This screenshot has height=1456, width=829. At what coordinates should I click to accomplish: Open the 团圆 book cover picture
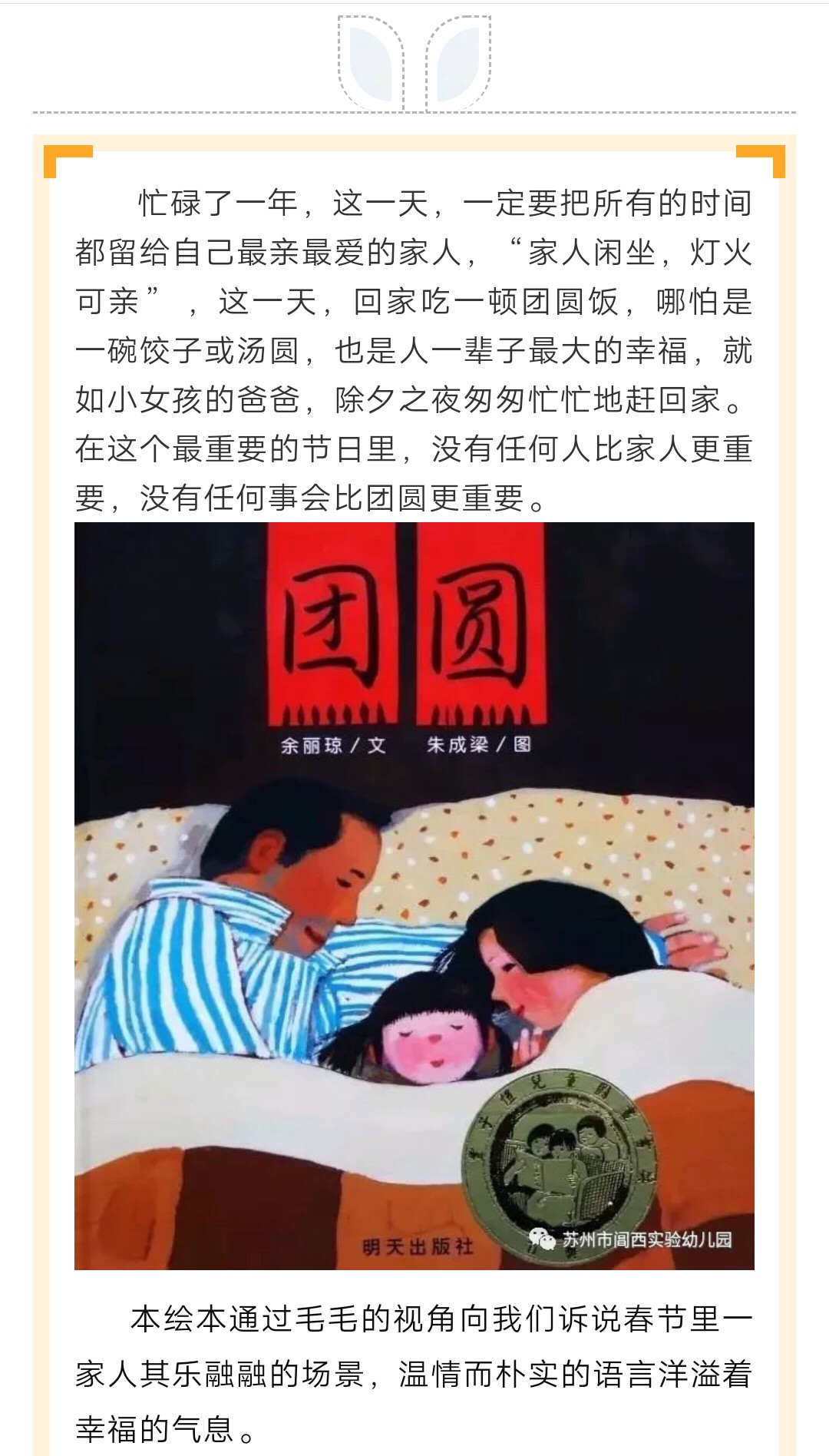click(414, 895)
